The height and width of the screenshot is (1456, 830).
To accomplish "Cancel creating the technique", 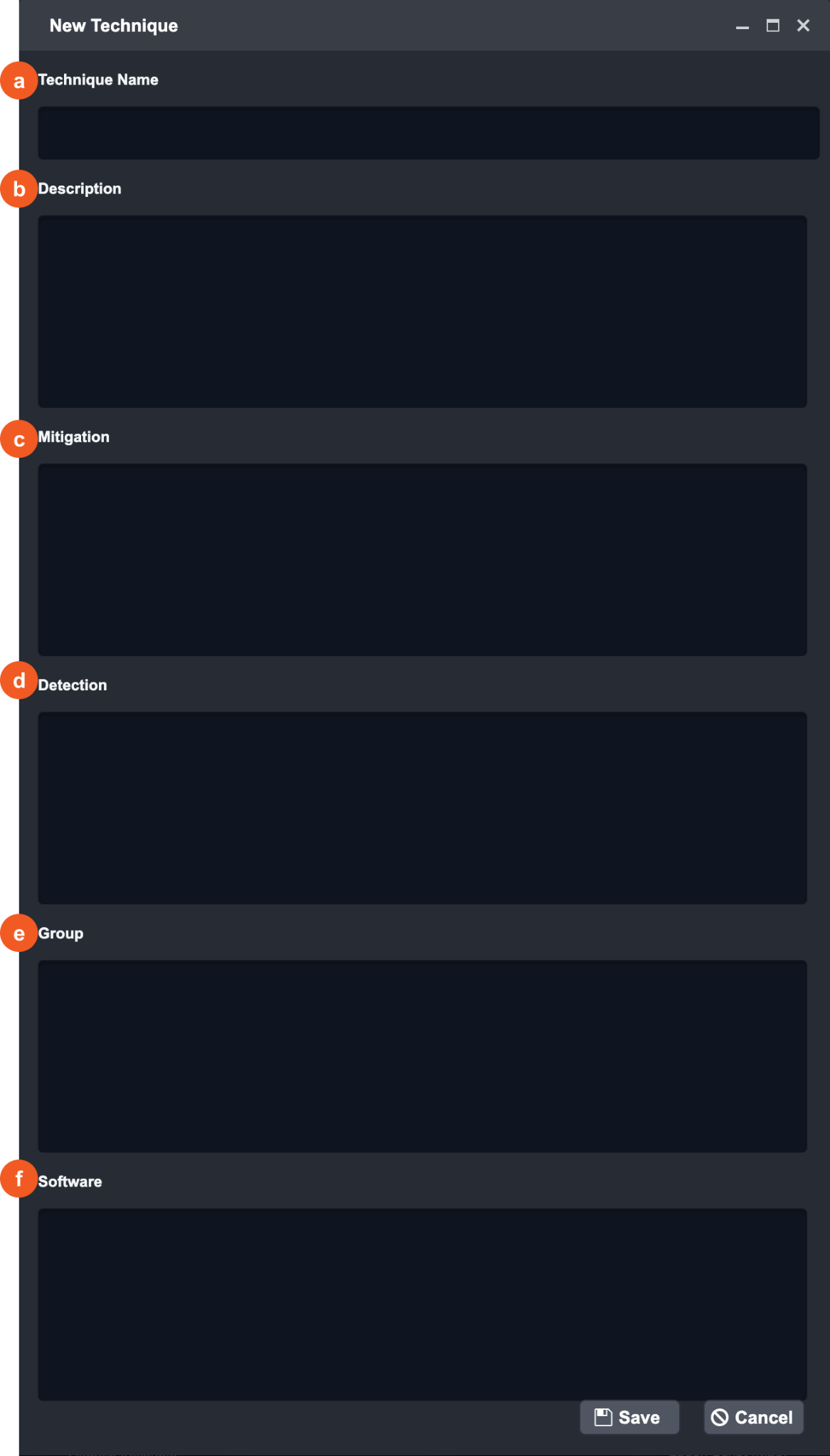I will point(752,1418).
